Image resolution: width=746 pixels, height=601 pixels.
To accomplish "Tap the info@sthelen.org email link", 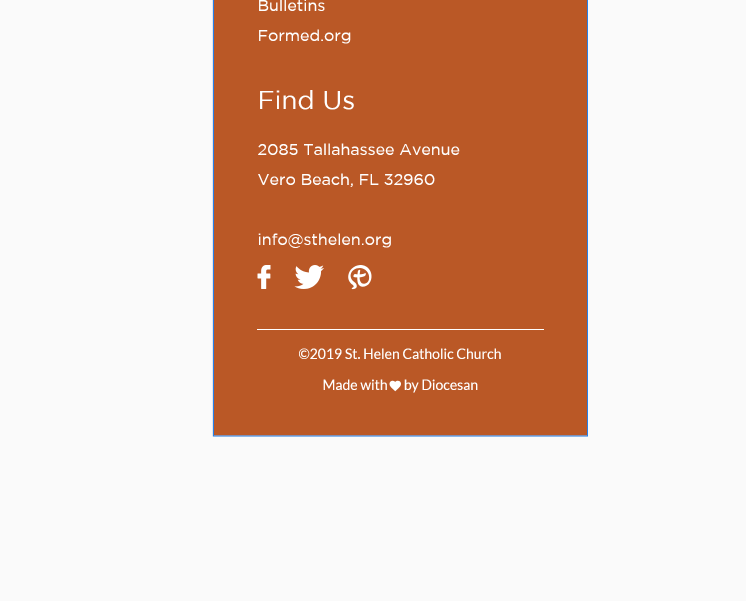I will [x=324, y=240].
